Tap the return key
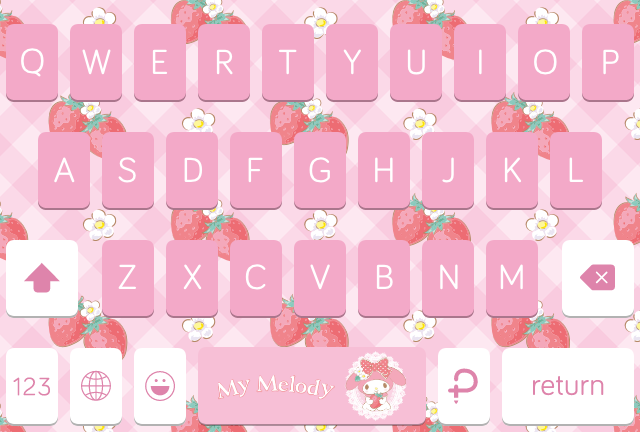Viewport: 640px width, 432px height. (567, 385)
